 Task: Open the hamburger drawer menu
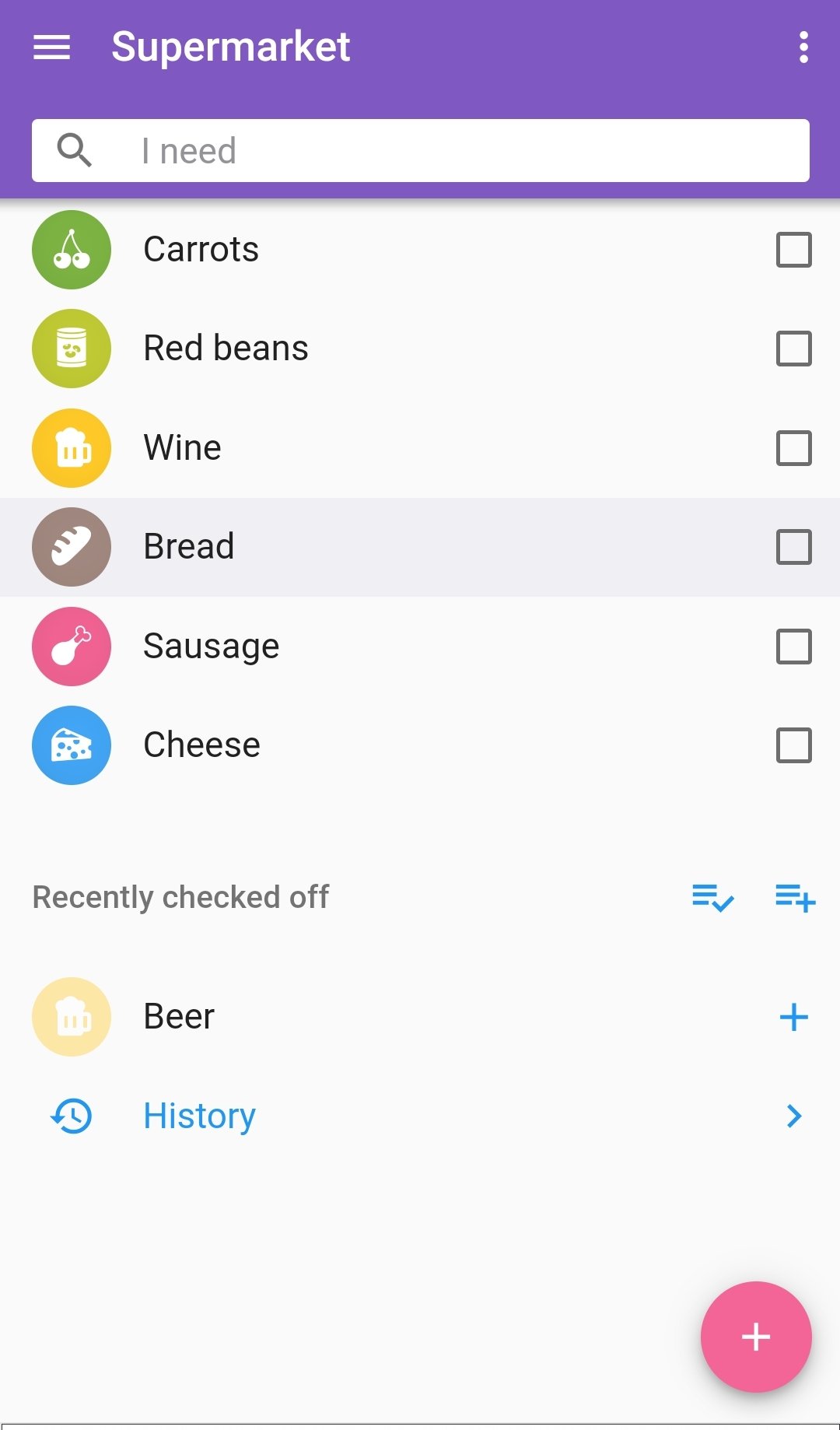(51, 47)
